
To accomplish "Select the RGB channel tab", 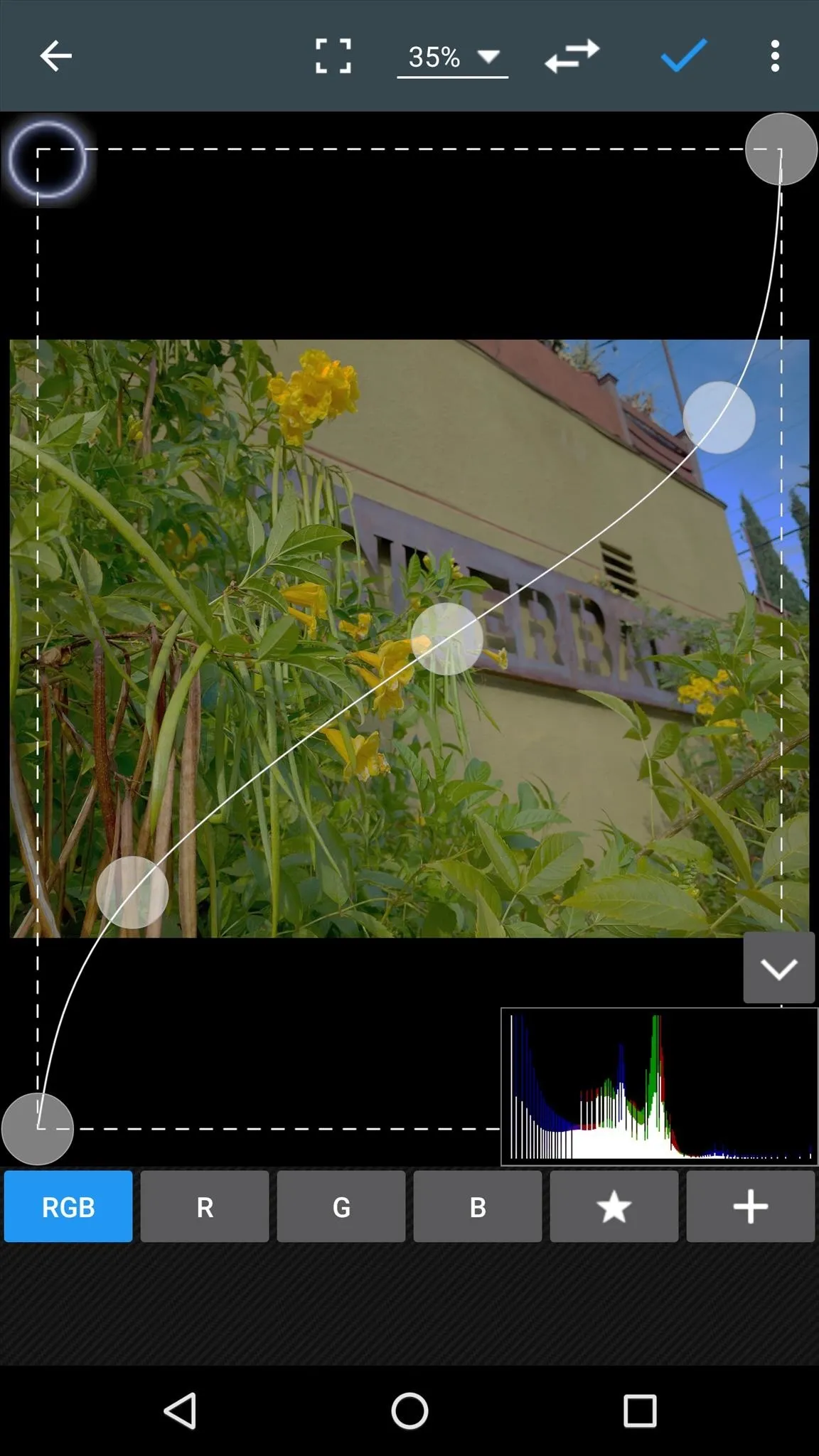I will (x=68, y=1206).
